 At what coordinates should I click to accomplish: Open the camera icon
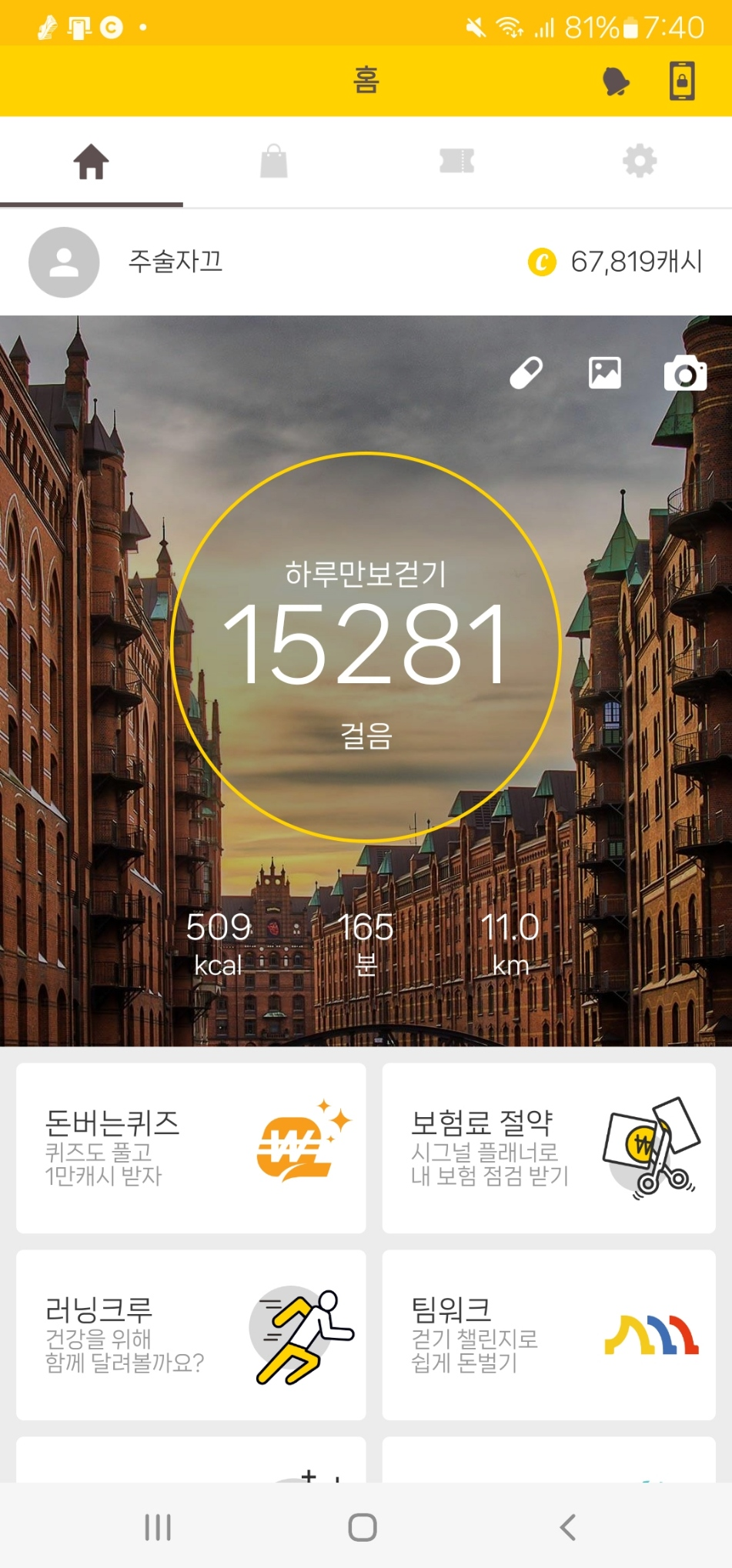(x=685, y=374)
